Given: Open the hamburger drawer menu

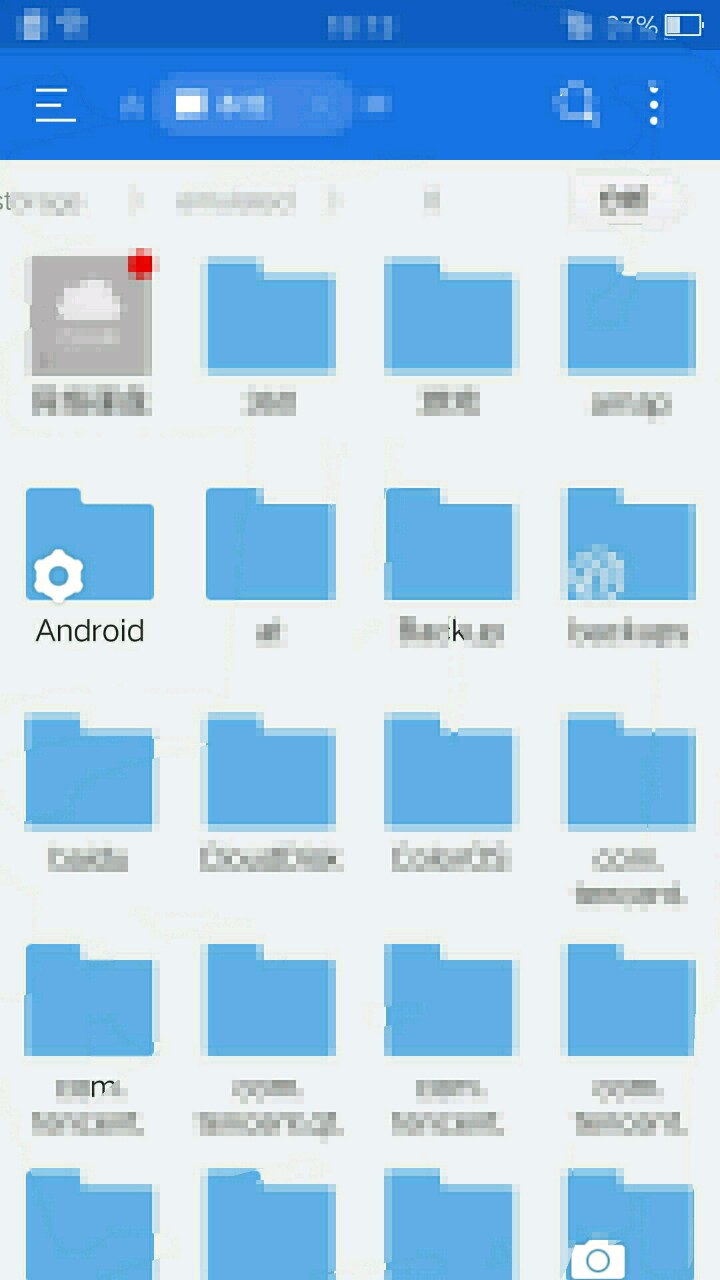Looking at the screenshot, I should [55, 104].
